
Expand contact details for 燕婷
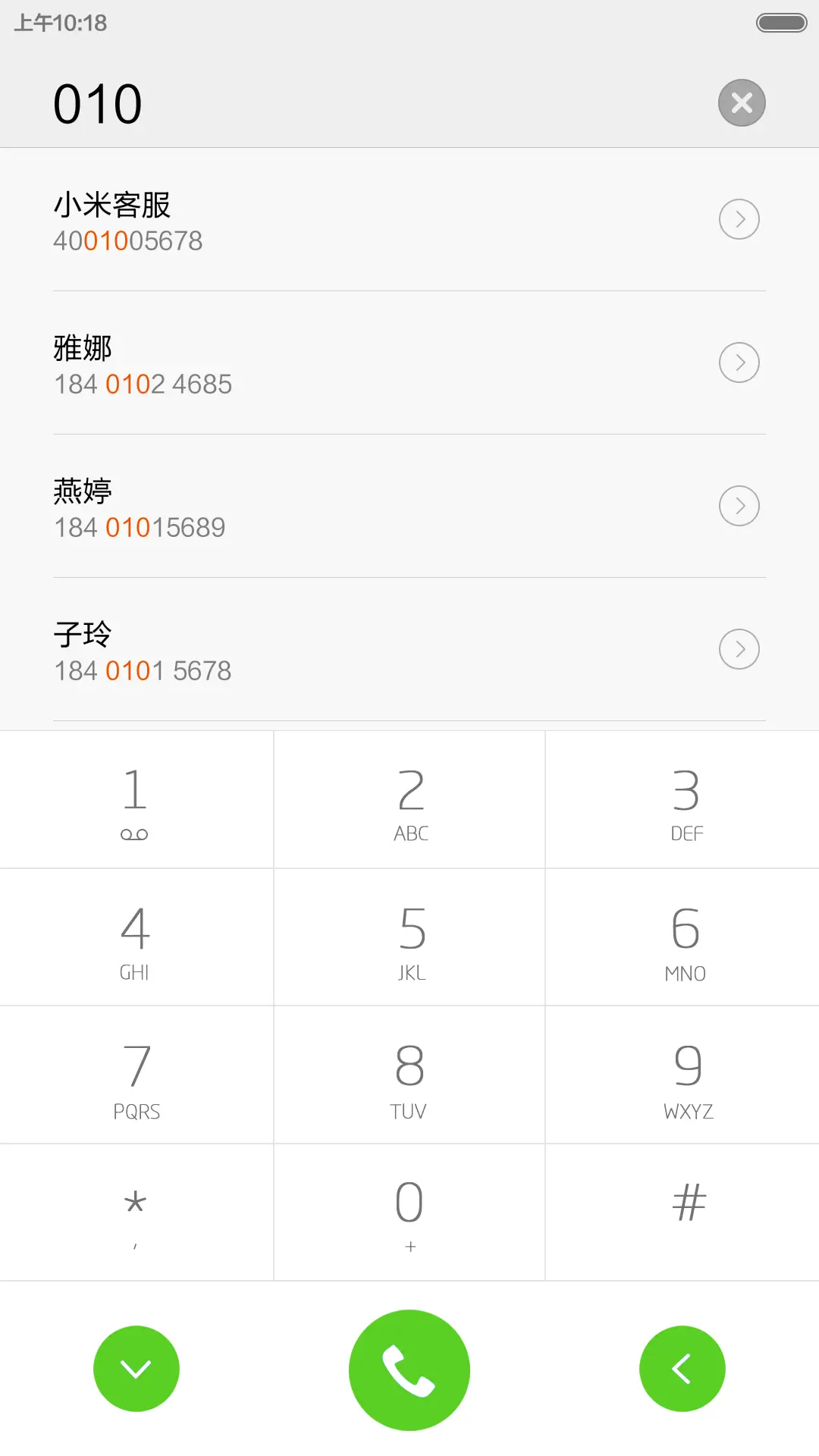tap(739, 505)
